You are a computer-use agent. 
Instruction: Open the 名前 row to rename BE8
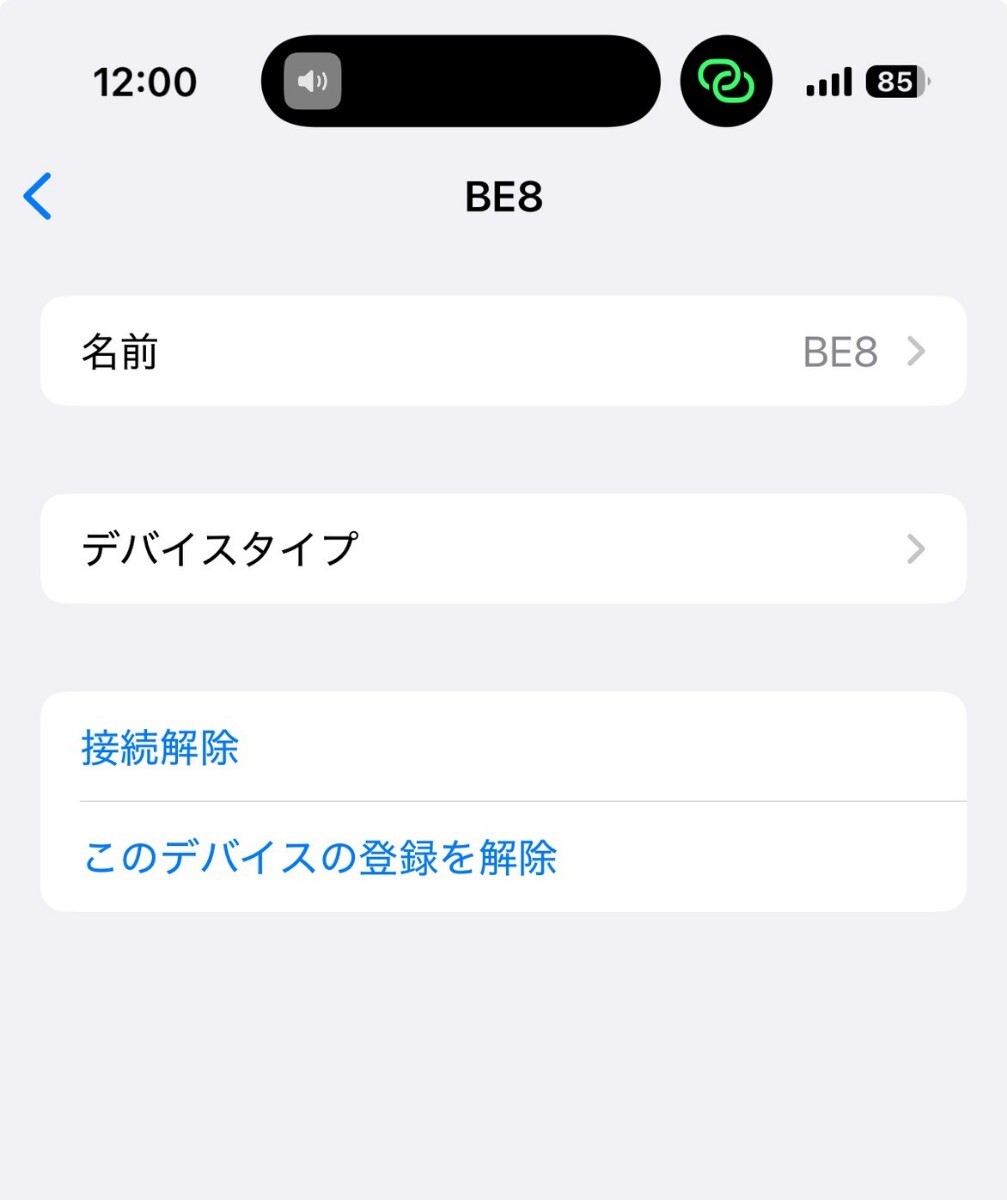point(503,351)
